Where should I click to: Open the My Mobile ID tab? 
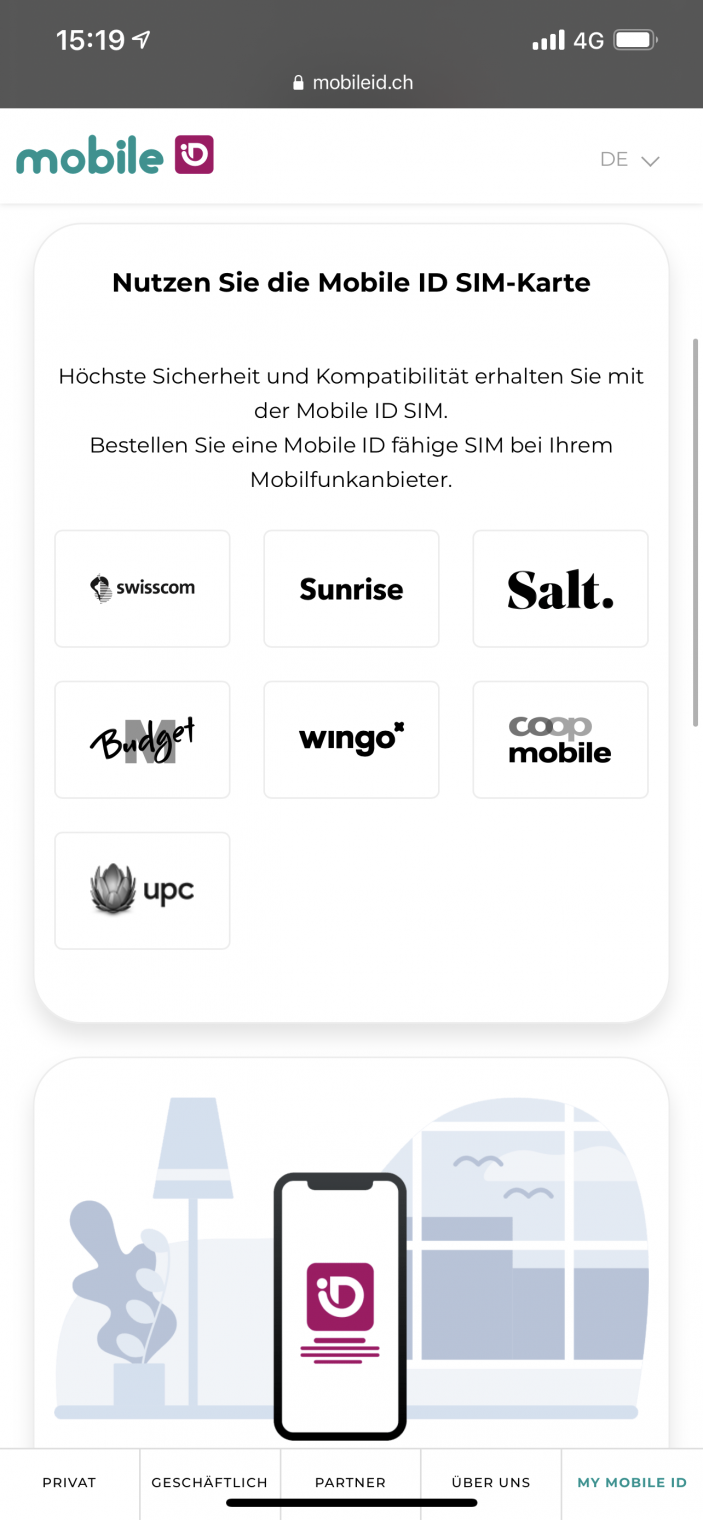[632, 1482]
